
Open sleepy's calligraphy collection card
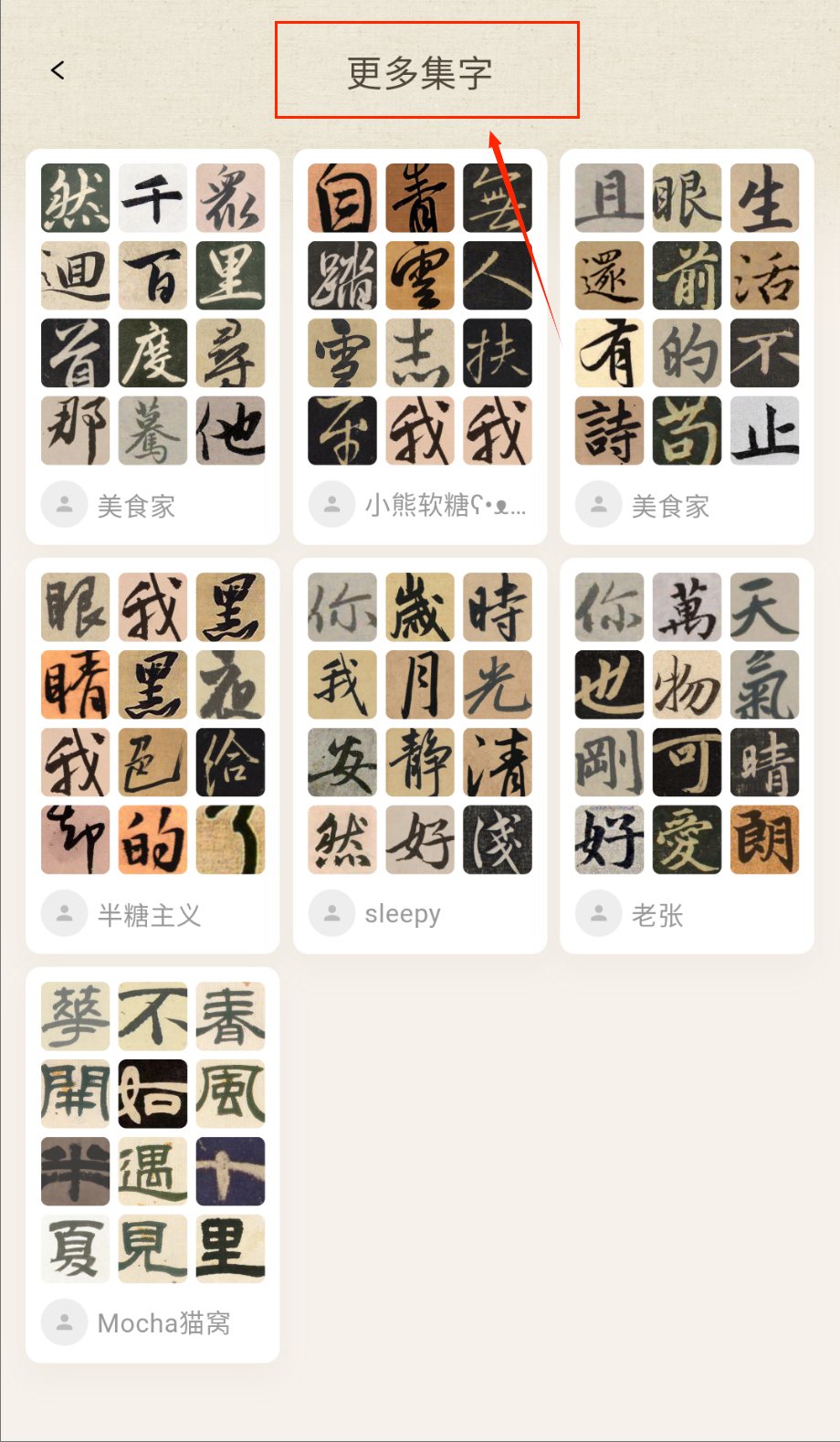(420, 724)
